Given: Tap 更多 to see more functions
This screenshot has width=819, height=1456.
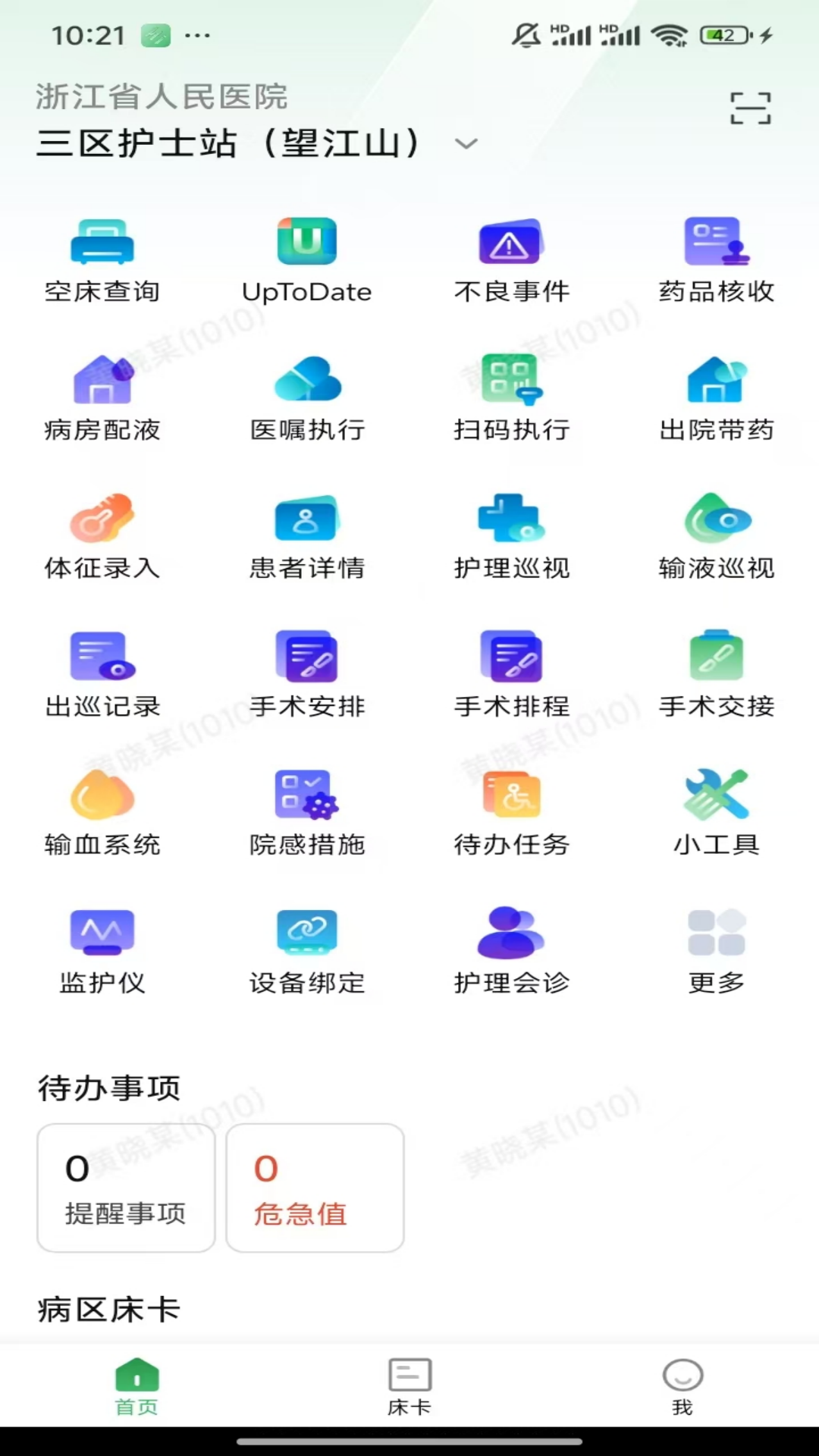Looking at the screenshot, I should click(x=715, y=948).
